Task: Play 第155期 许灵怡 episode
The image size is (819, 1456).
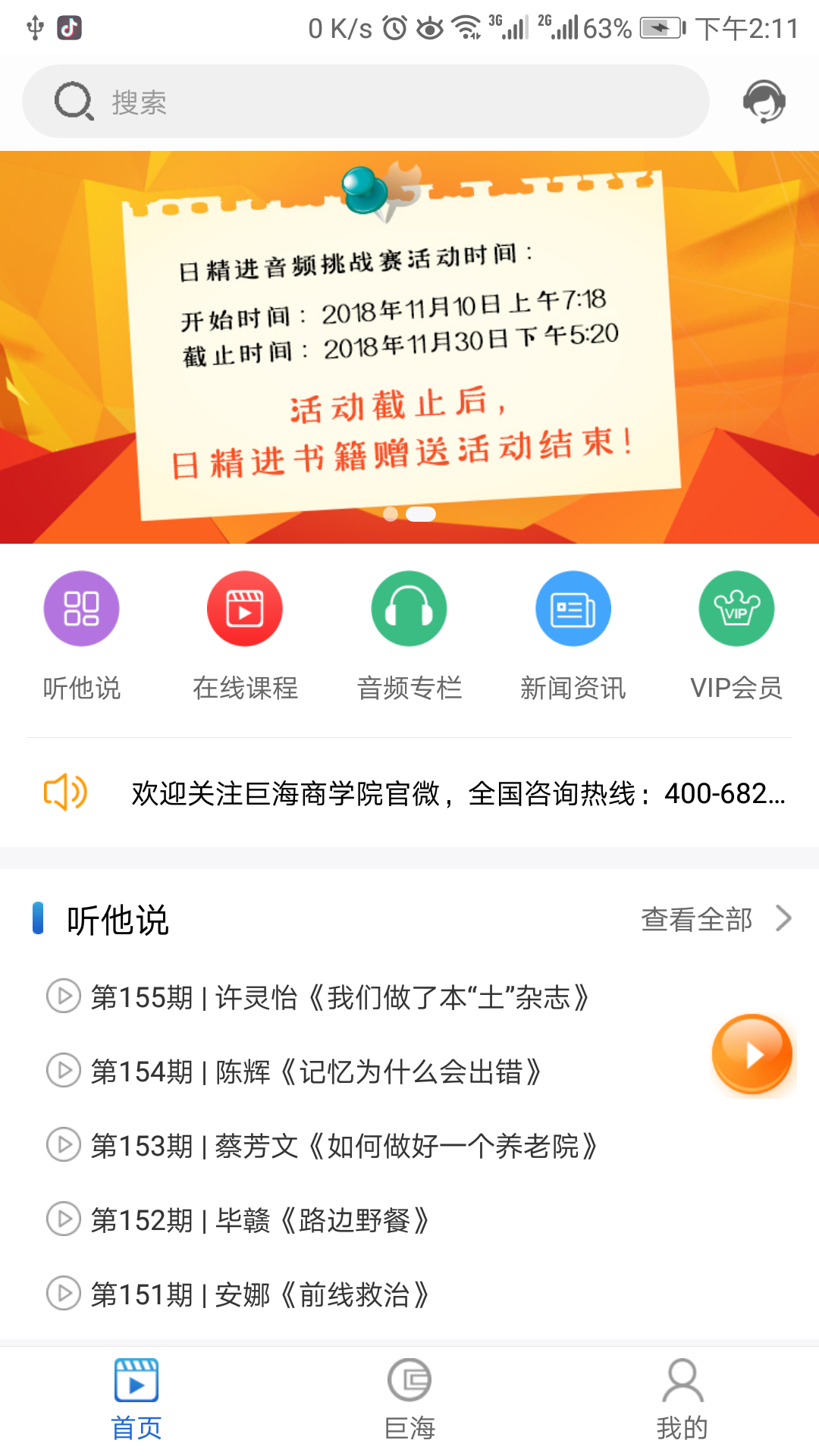Action: click(x=340, y=996)
